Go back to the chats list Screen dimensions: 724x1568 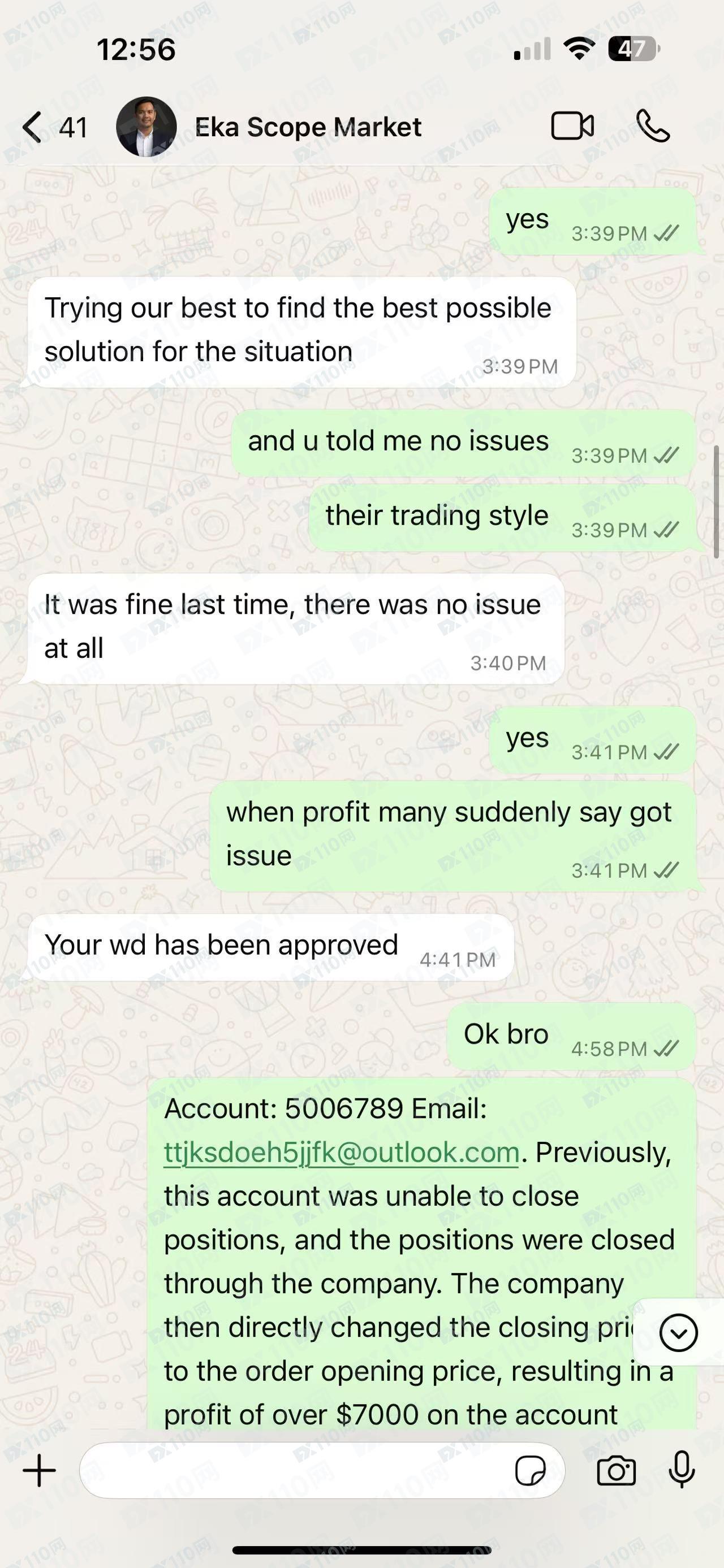click(33, 127)
